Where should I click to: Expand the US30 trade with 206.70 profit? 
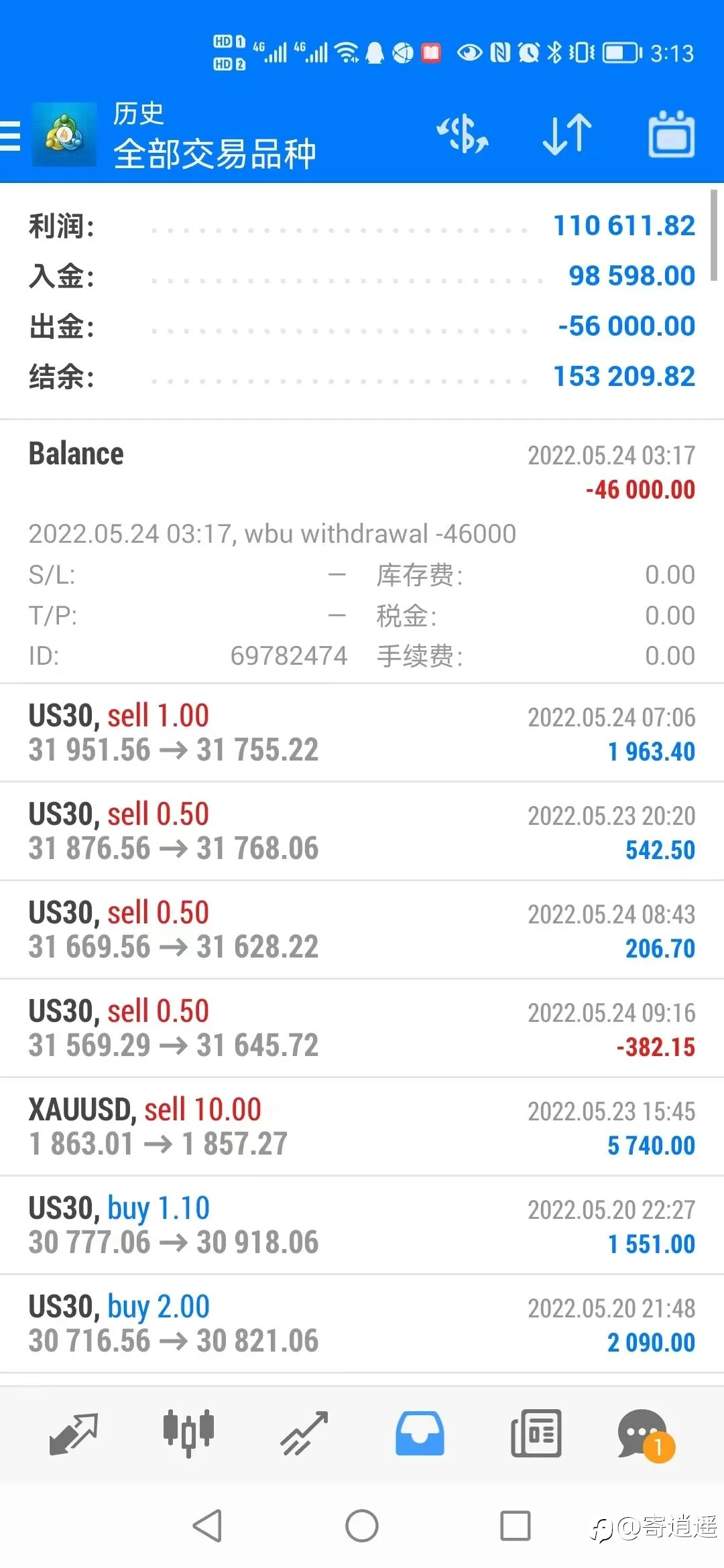362,929
